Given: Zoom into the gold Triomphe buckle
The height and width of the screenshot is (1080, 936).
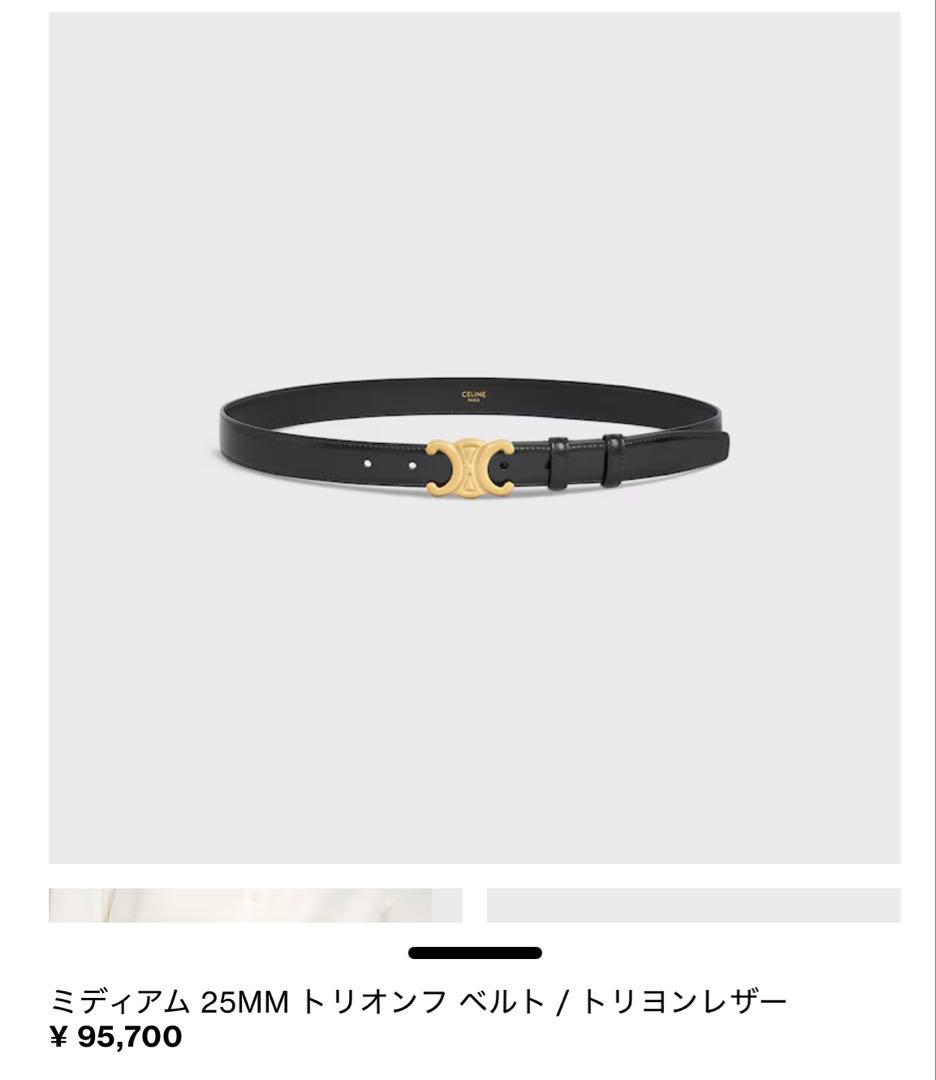Looking at the screenshot, I should click(x=468, y=468).
